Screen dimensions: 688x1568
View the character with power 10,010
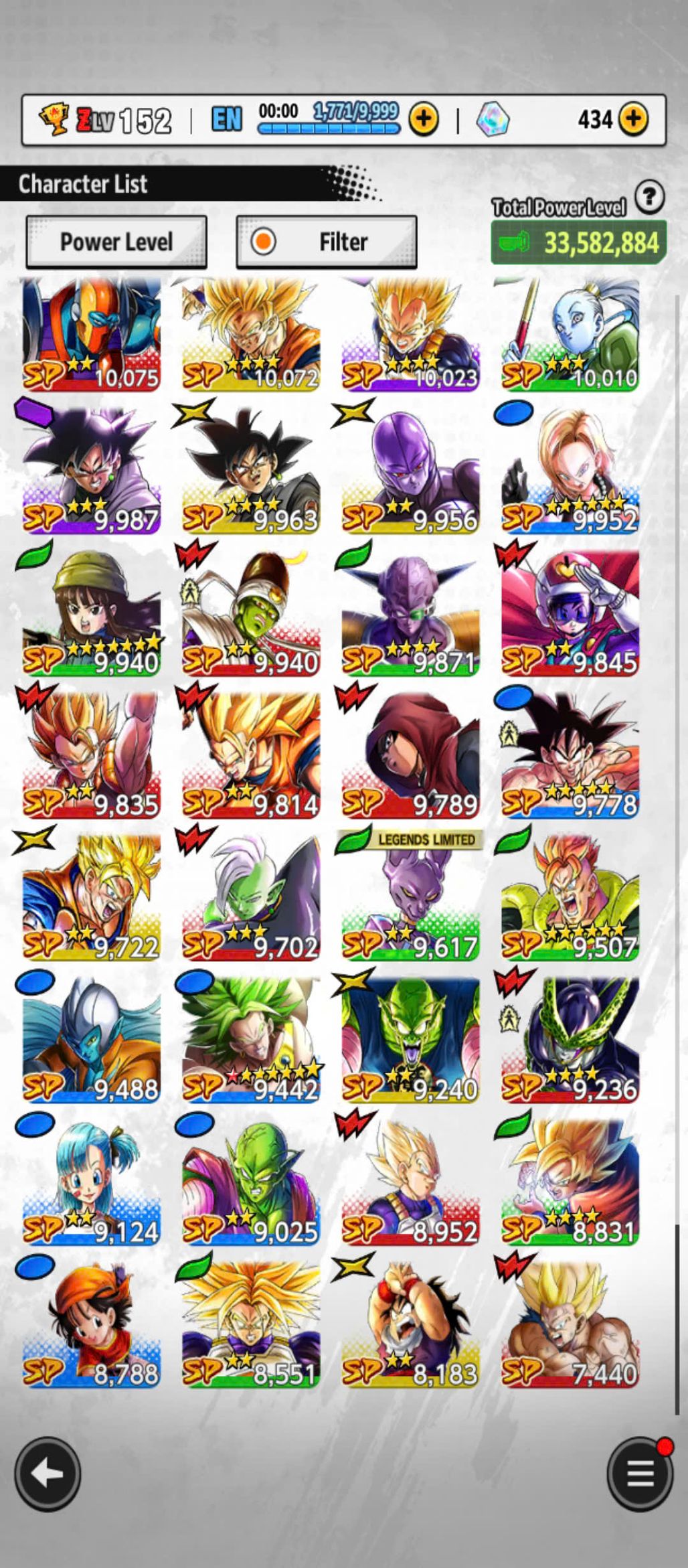tap(570, 335)
